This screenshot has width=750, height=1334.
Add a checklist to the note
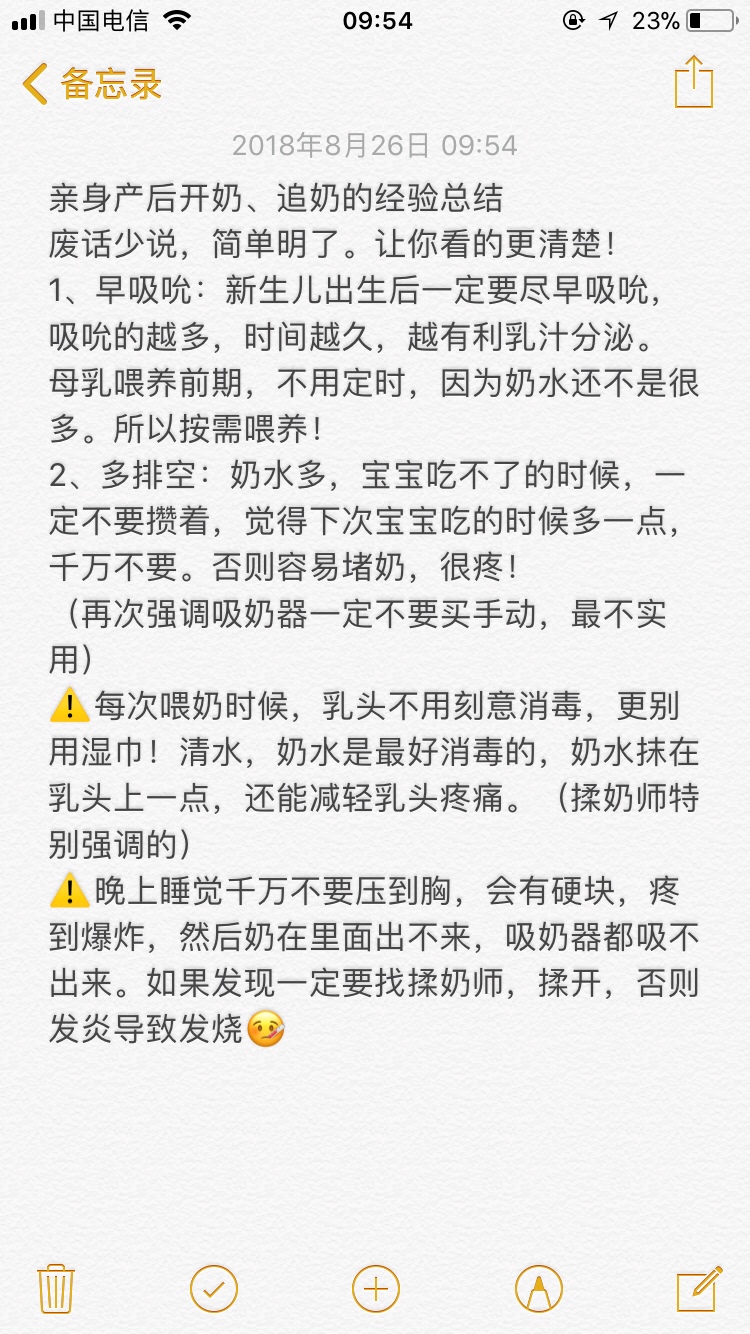coord(214,1287)
